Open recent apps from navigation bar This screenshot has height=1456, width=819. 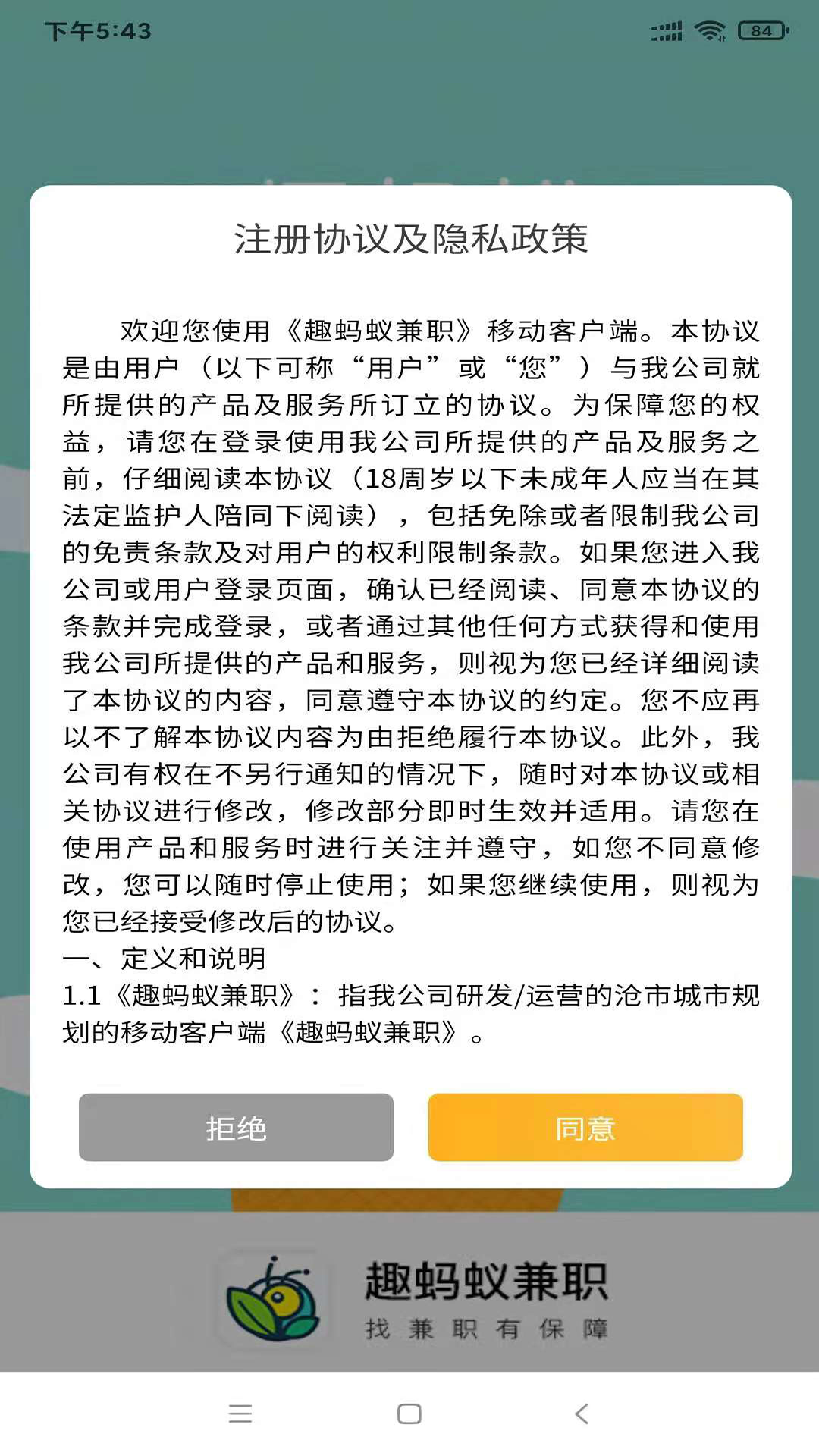[x=240, y=1414]
